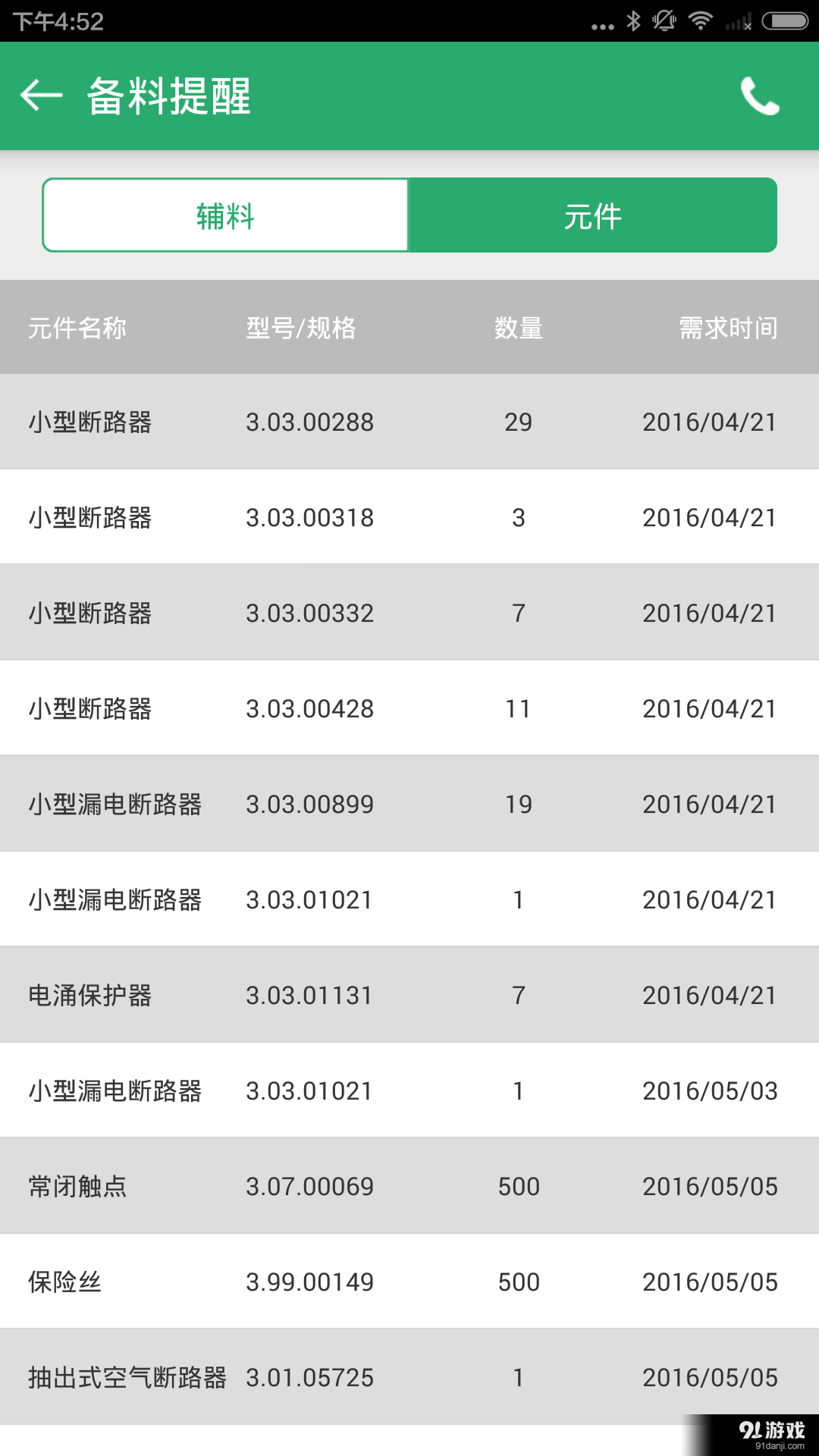Image resolution: width=819 pixels, height=1456 pixels.
Task: Tap the signal strength icon in the status bar
Action: click(x=733, y=21)
